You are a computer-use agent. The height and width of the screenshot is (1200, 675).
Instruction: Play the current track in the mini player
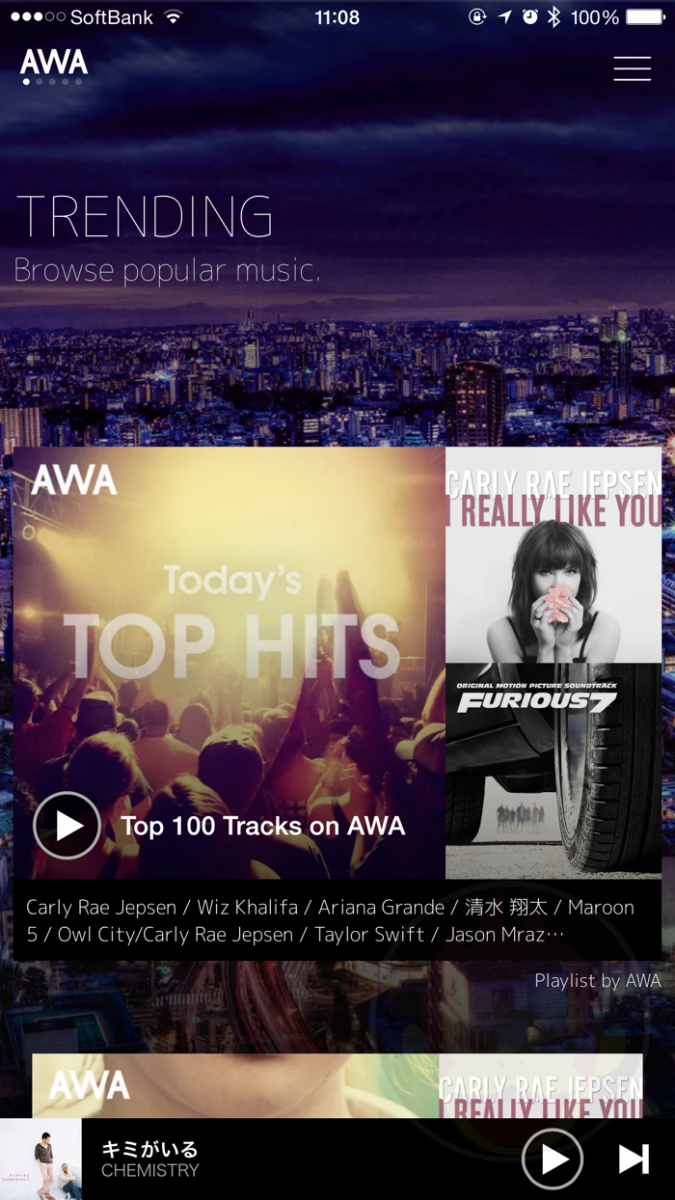pos(552,1159)
